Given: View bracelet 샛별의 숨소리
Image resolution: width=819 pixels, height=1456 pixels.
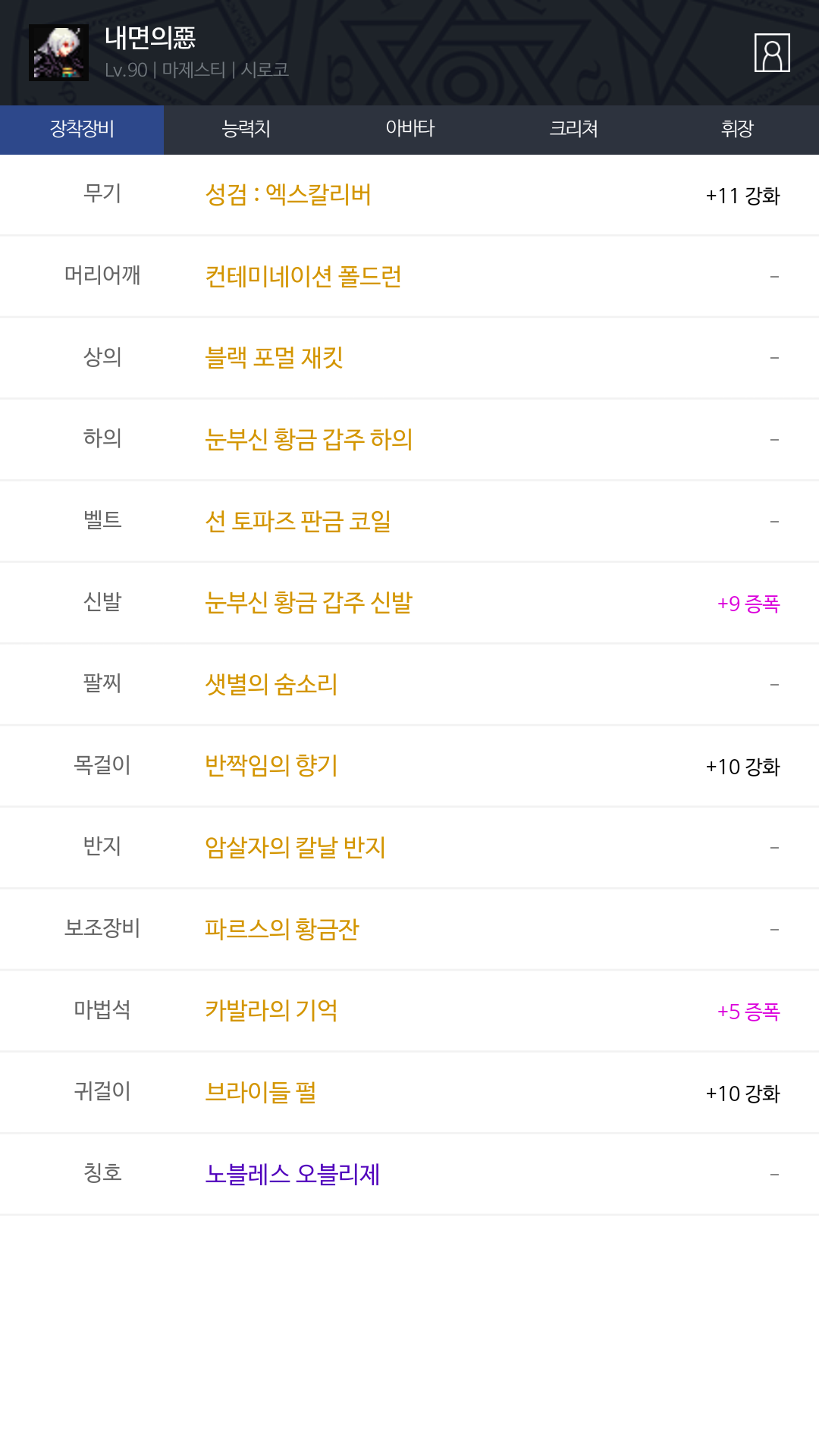Looking at the screenshot, I should coord(271,685).
